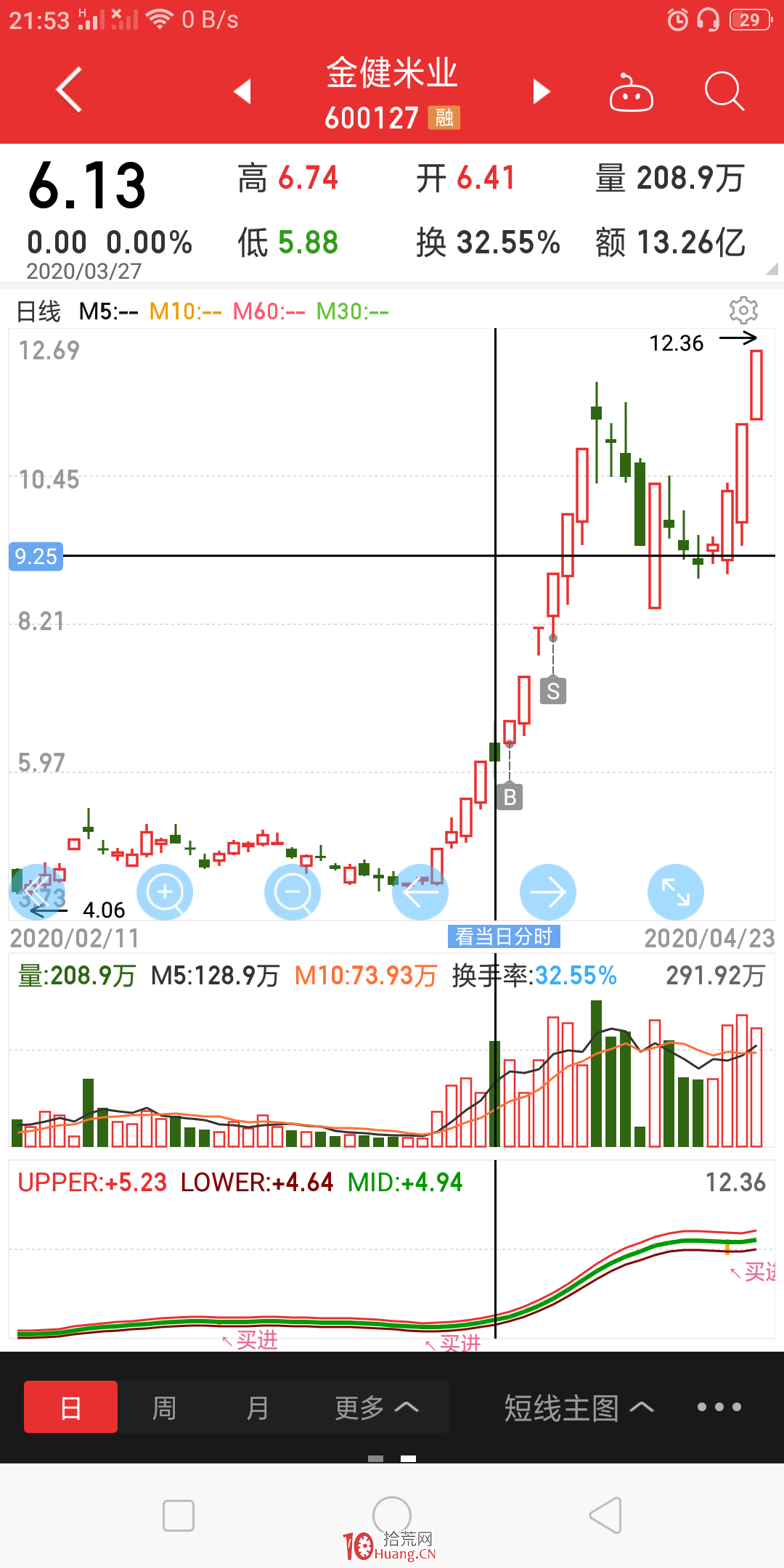This screenshot has height=1568, width=784.
Task: Go back using the top-left arrow
Action: 69,90
